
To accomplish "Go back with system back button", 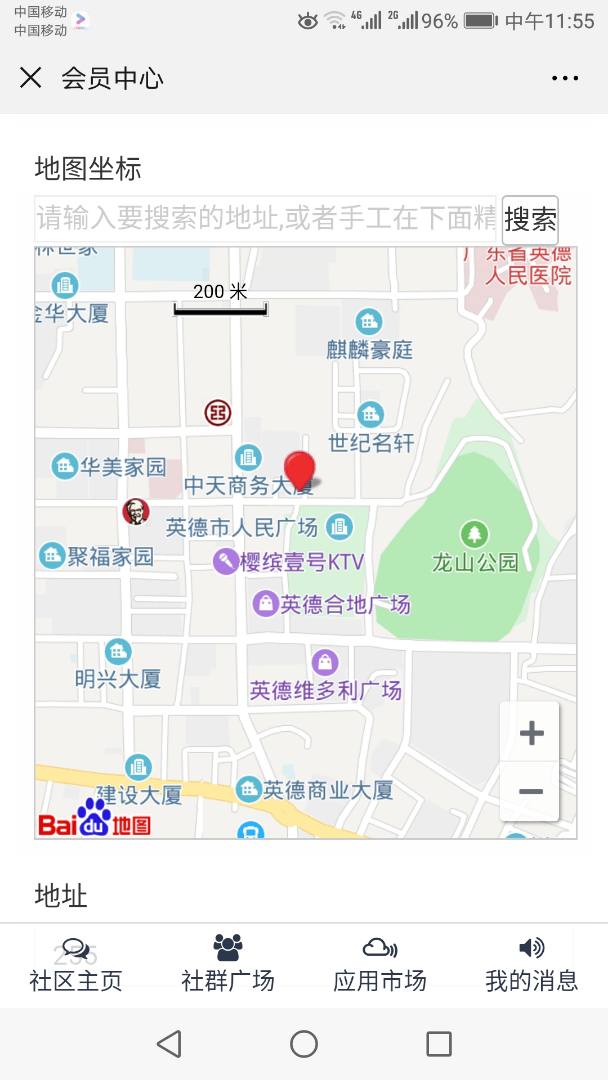I will pyautogui.click(x=169, y=1044).
